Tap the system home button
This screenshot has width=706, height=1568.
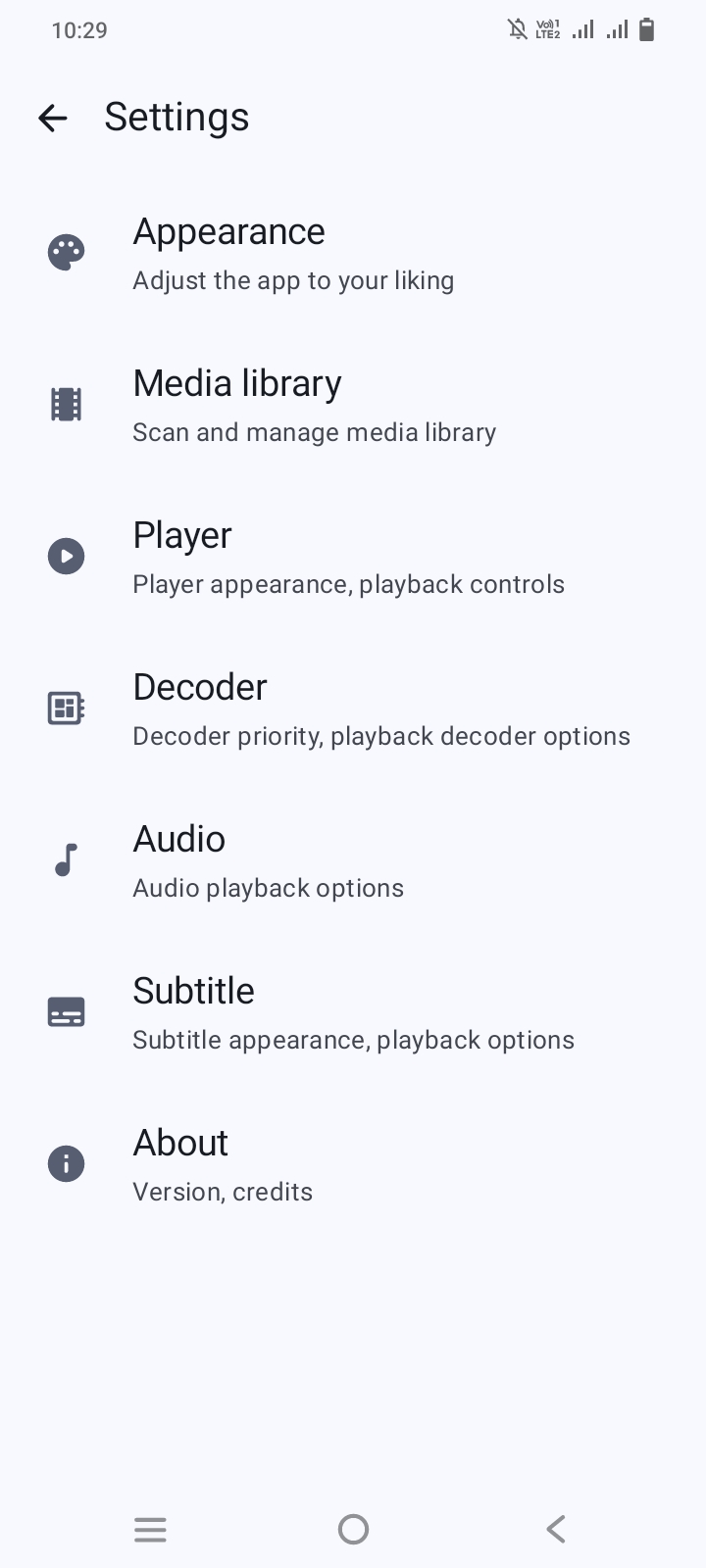[x=353, y=1529]
